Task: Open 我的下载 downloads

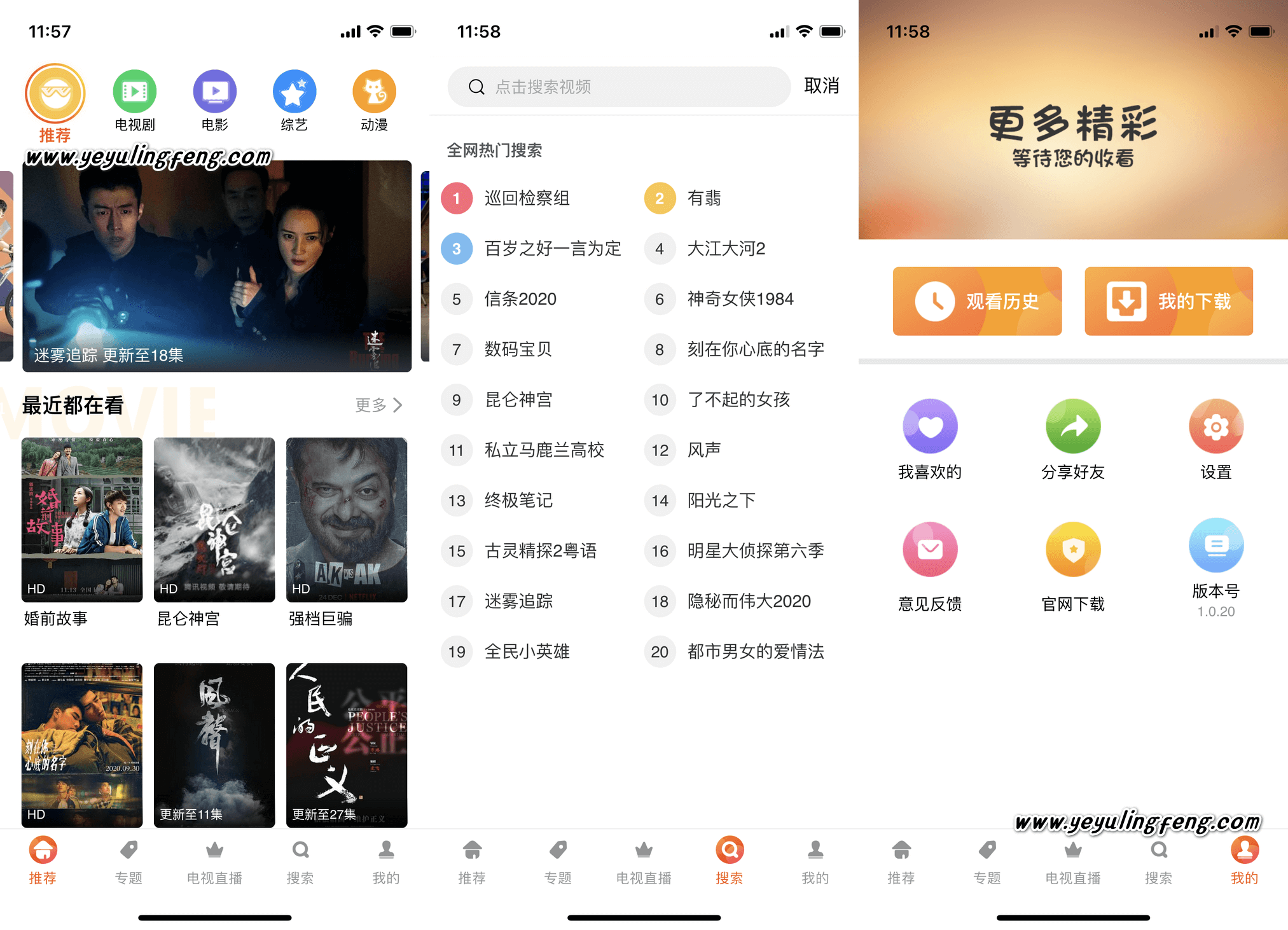Action: tap(1168, 302)
